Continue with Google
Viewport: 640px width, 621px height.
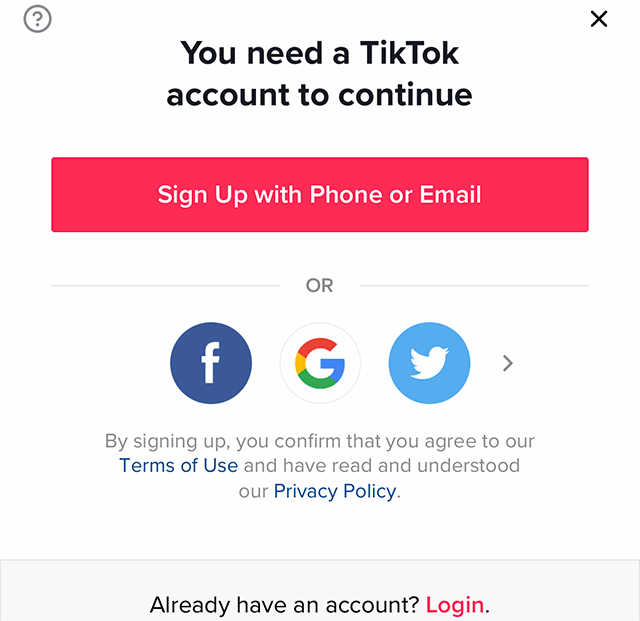click(320, 363)
